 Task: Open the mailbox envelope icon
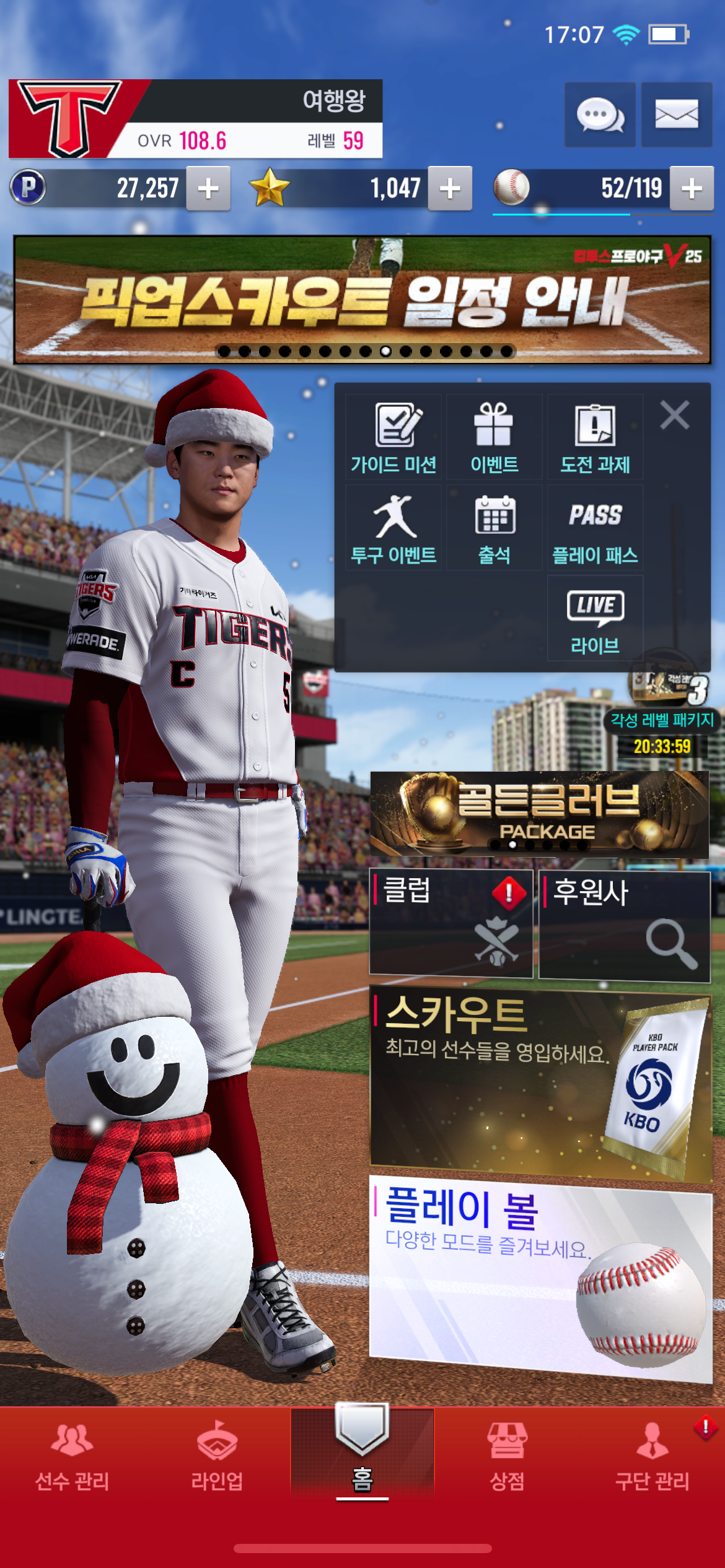(x=676, y=115)
